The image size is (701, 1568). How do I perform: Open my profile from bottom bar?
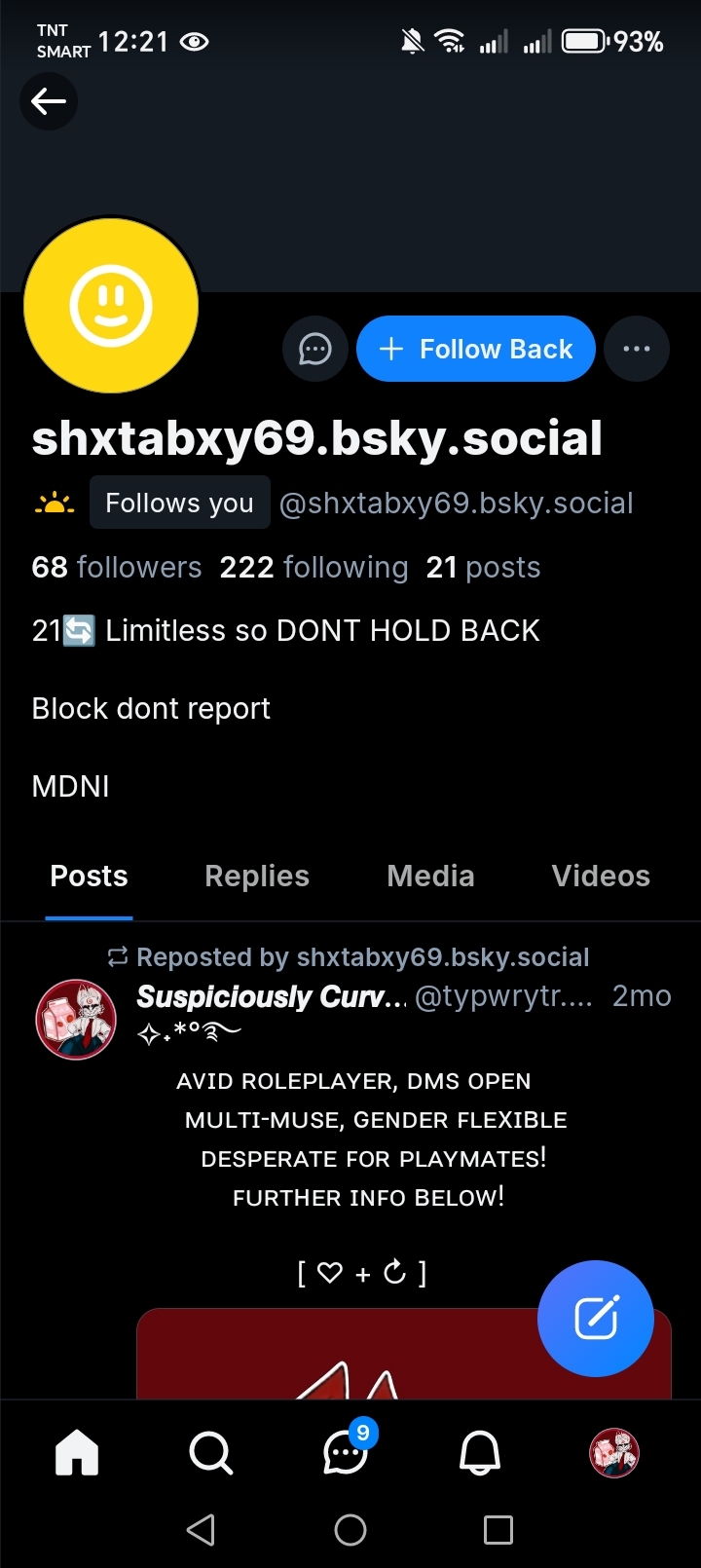(x=614, y=1453)
